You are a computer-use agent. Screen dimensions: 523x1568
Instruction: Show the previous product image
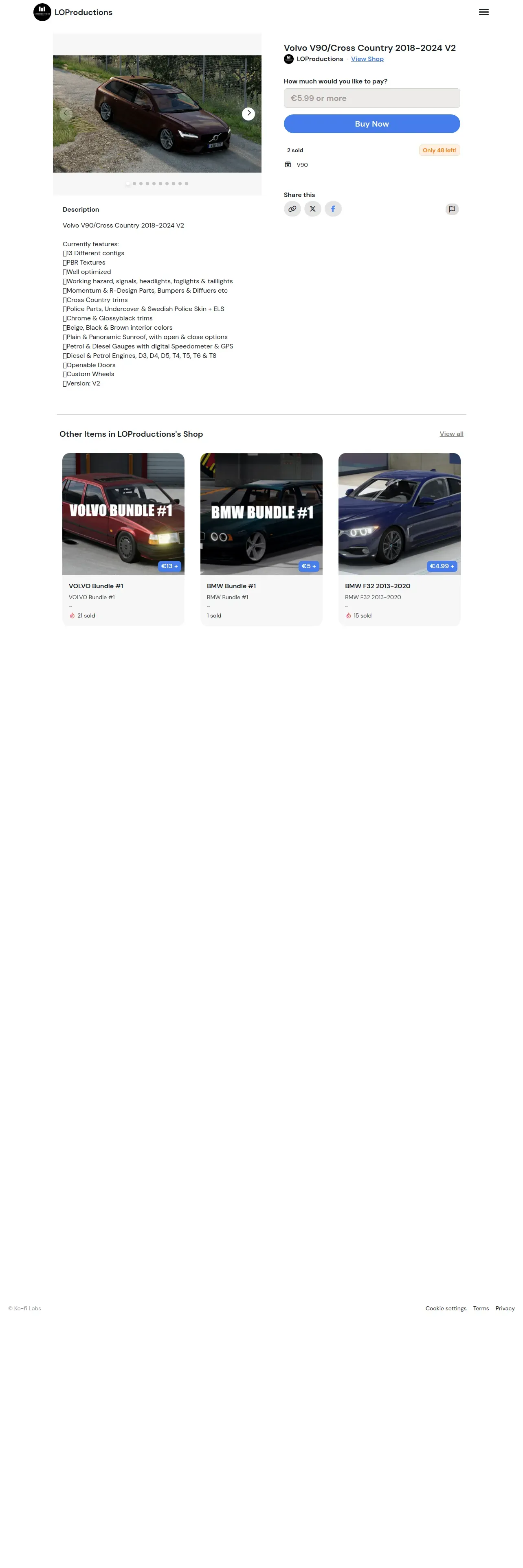pos(66,114)
